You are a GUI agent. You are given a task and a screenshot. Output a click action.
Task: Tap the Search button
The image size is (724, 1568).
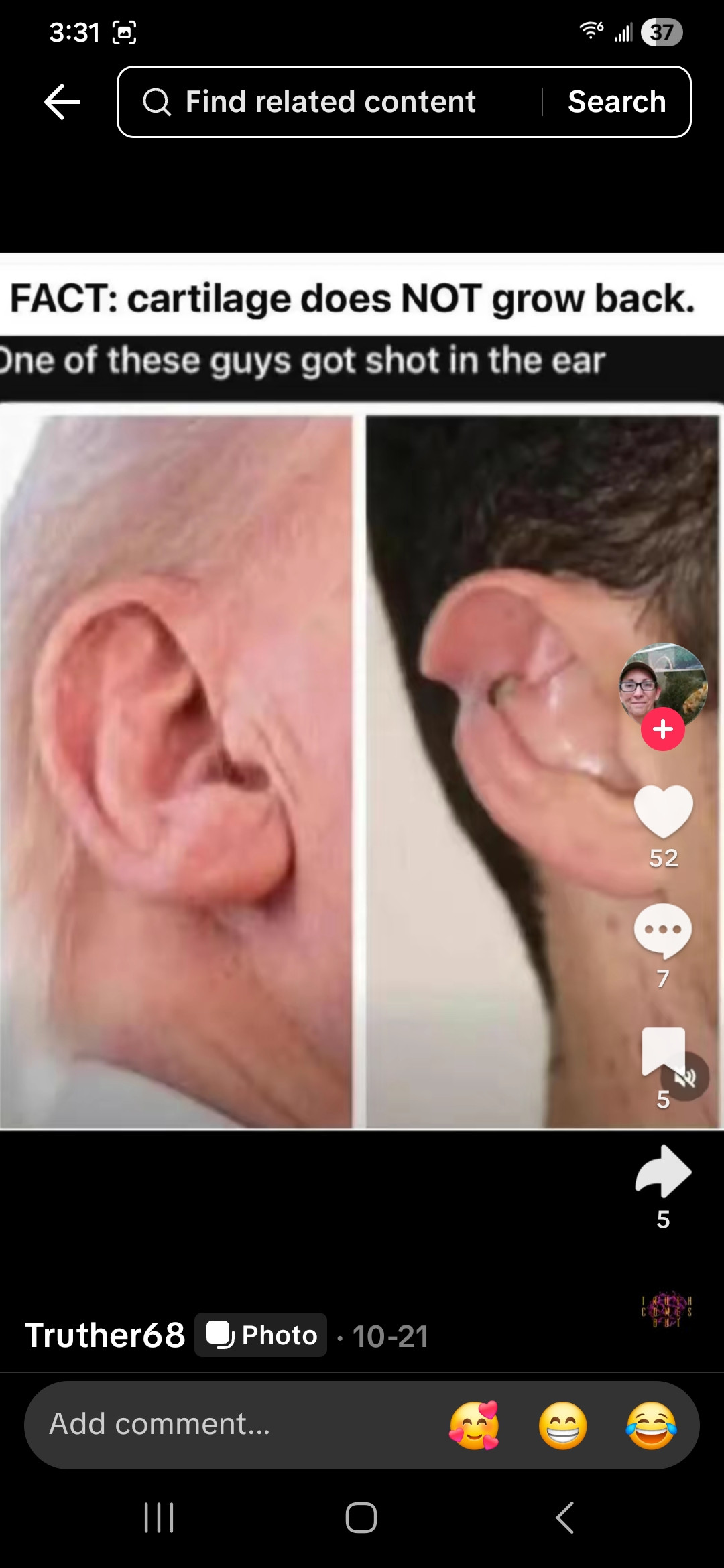(x=617, y=102)
